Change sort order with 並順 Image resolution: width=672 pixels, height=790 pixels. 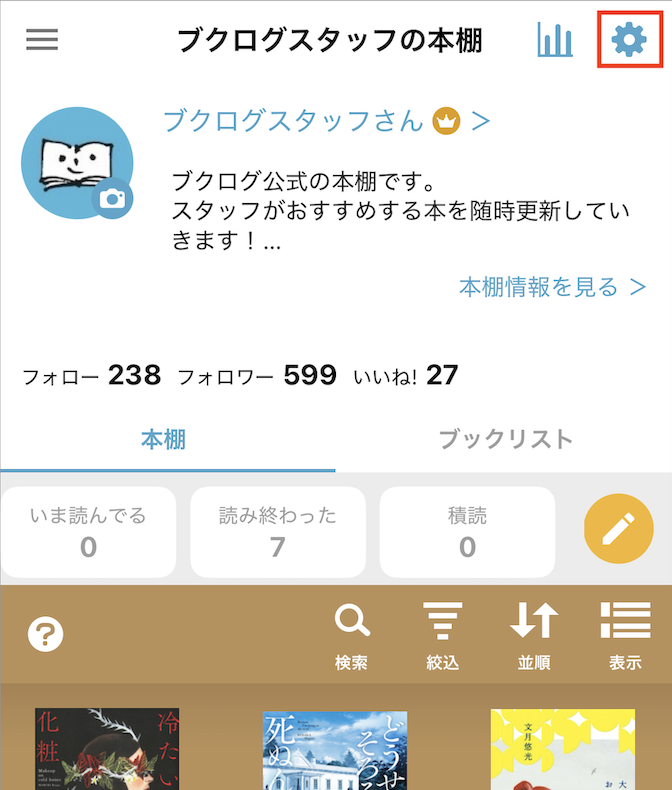click(x=533, y=636)
